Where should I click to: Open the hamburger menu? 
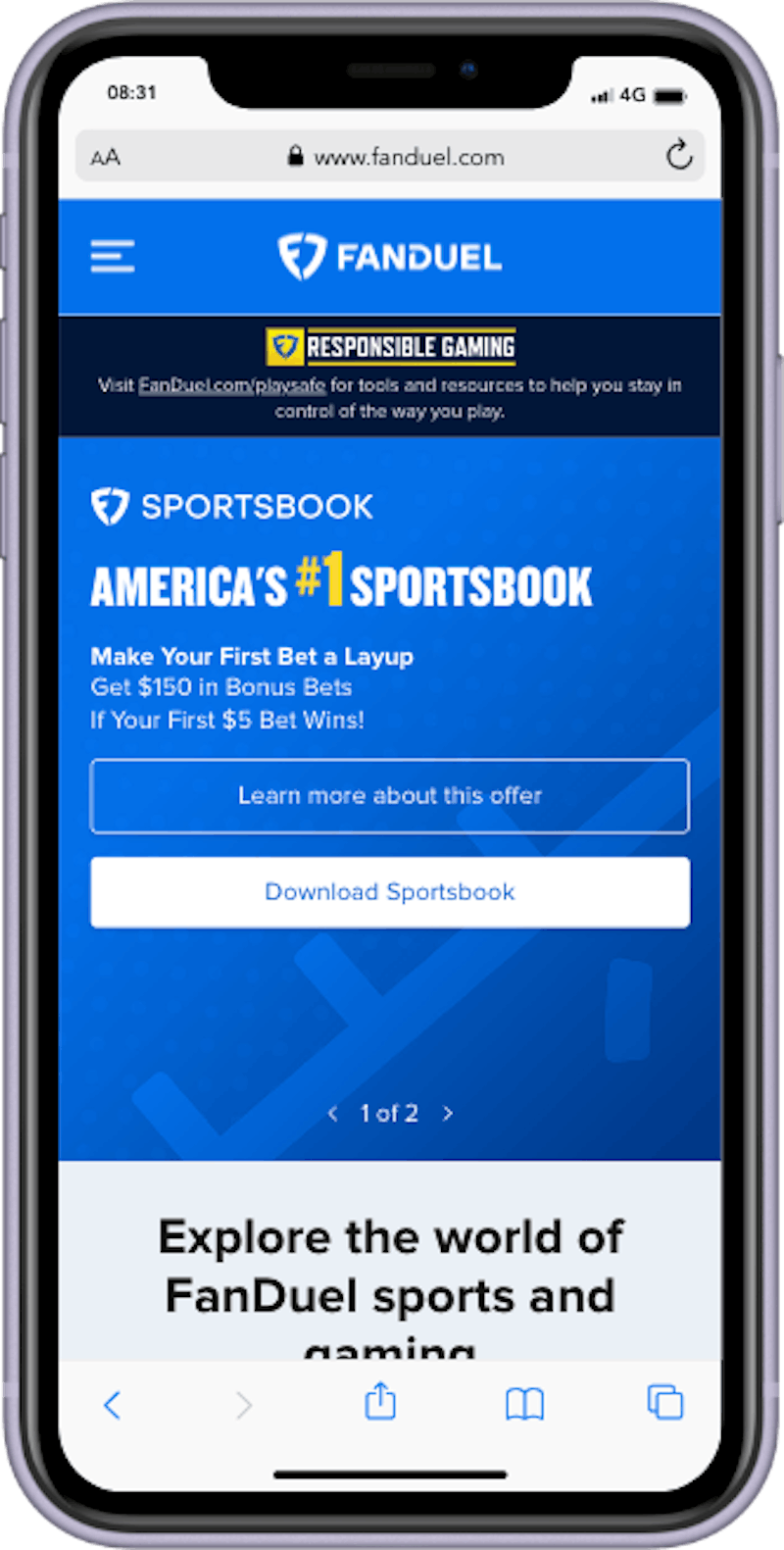pos(113,257)
